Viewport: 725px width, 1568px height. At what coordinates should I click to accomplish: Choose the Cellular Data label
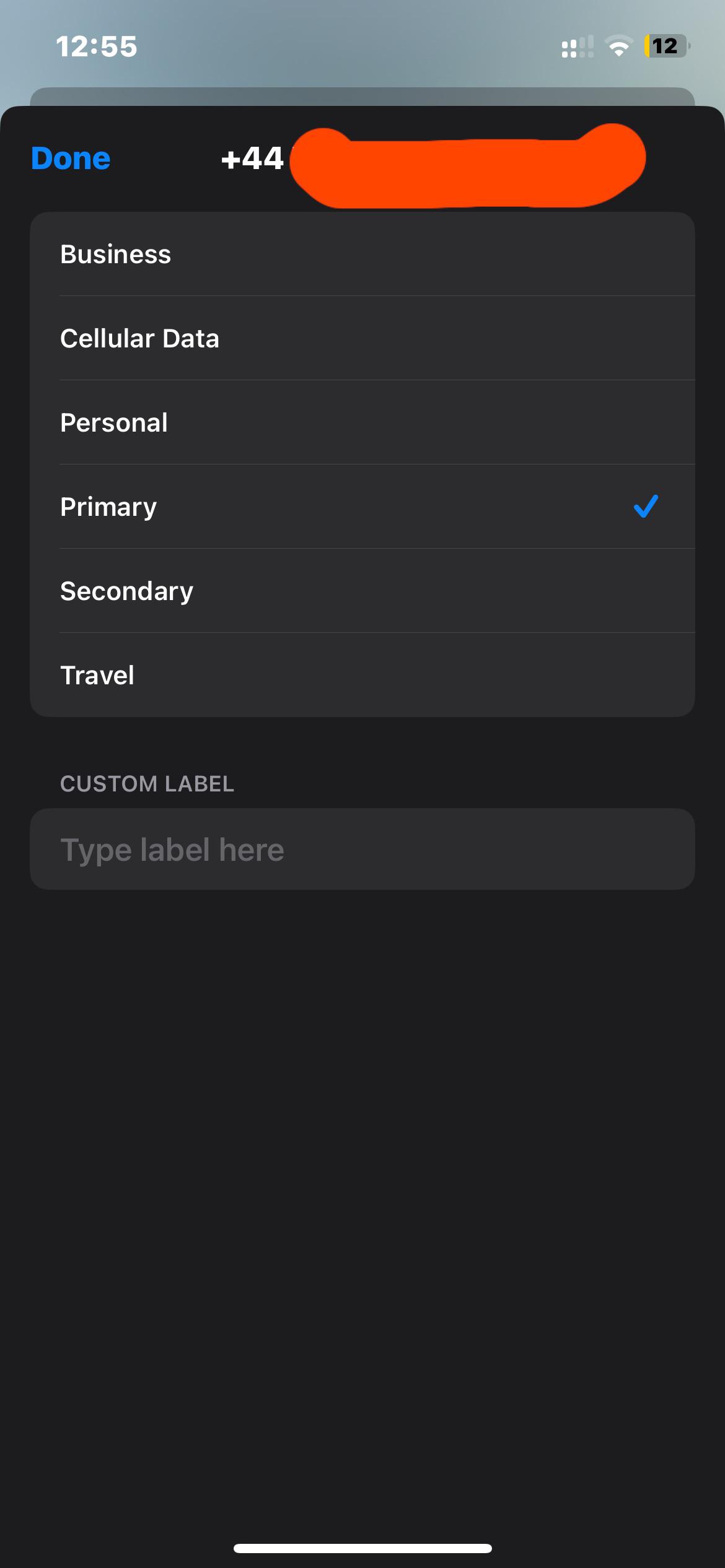point(362,339)
